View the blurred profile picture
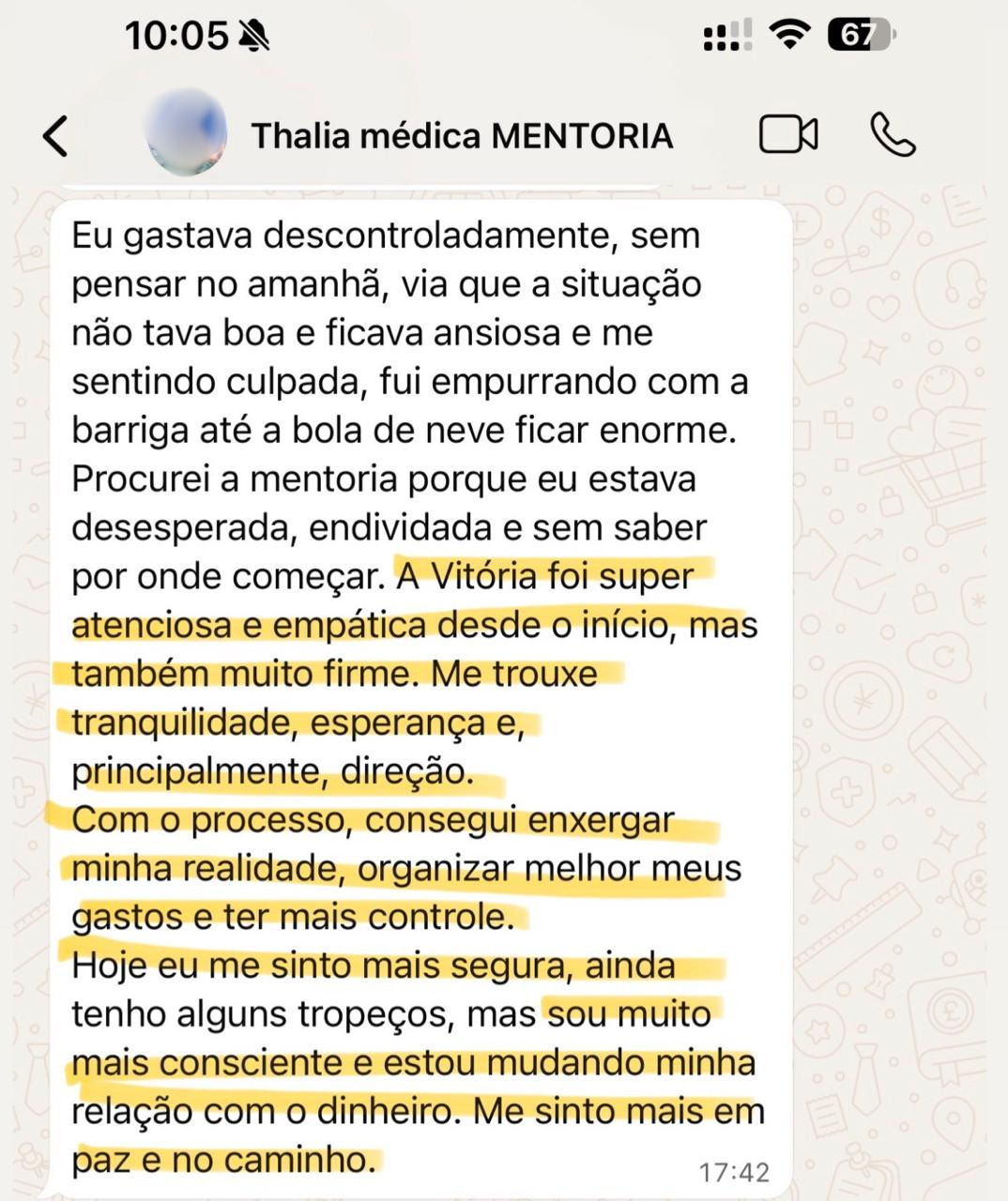 [x=187, y=133]
